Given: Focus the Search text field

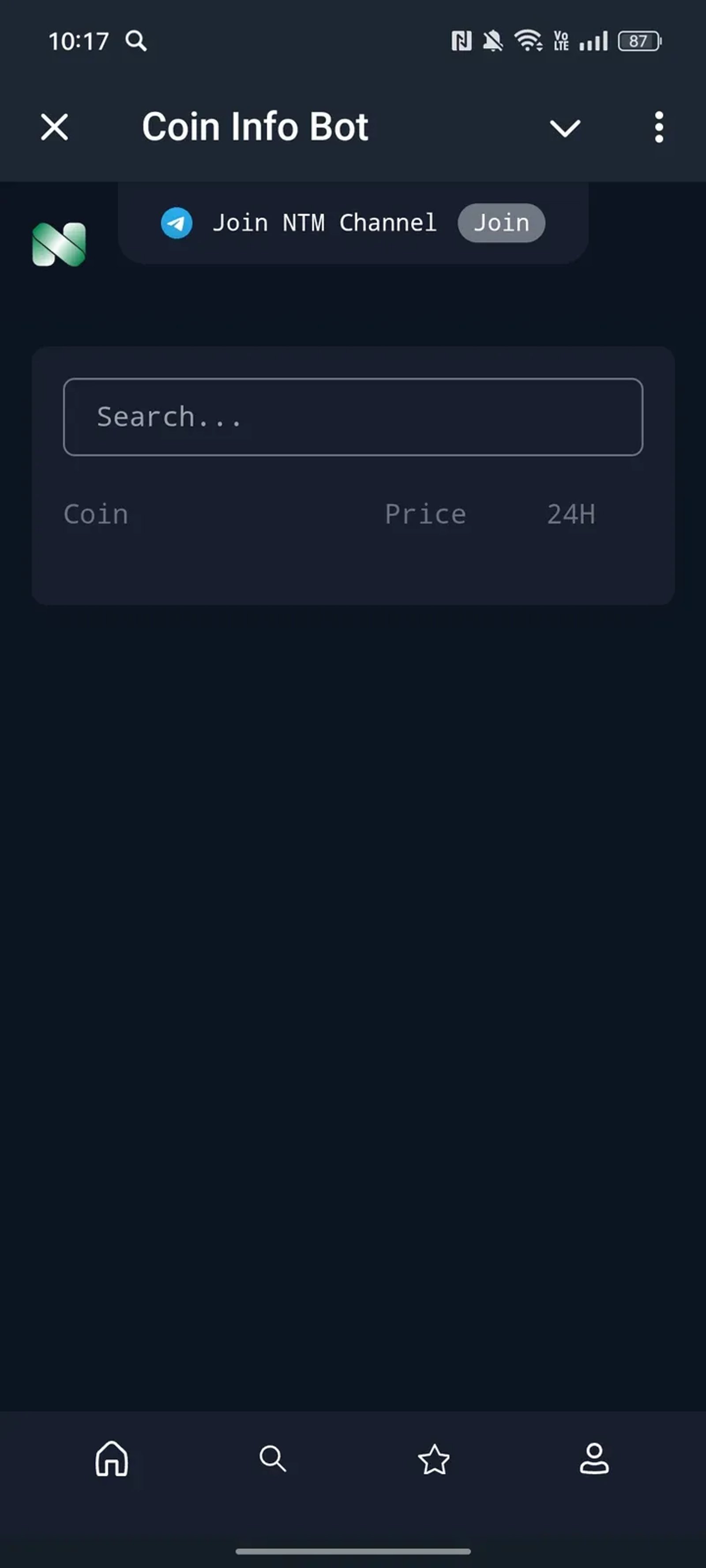Looking at the screenshot, I should [x=353, y=416].
